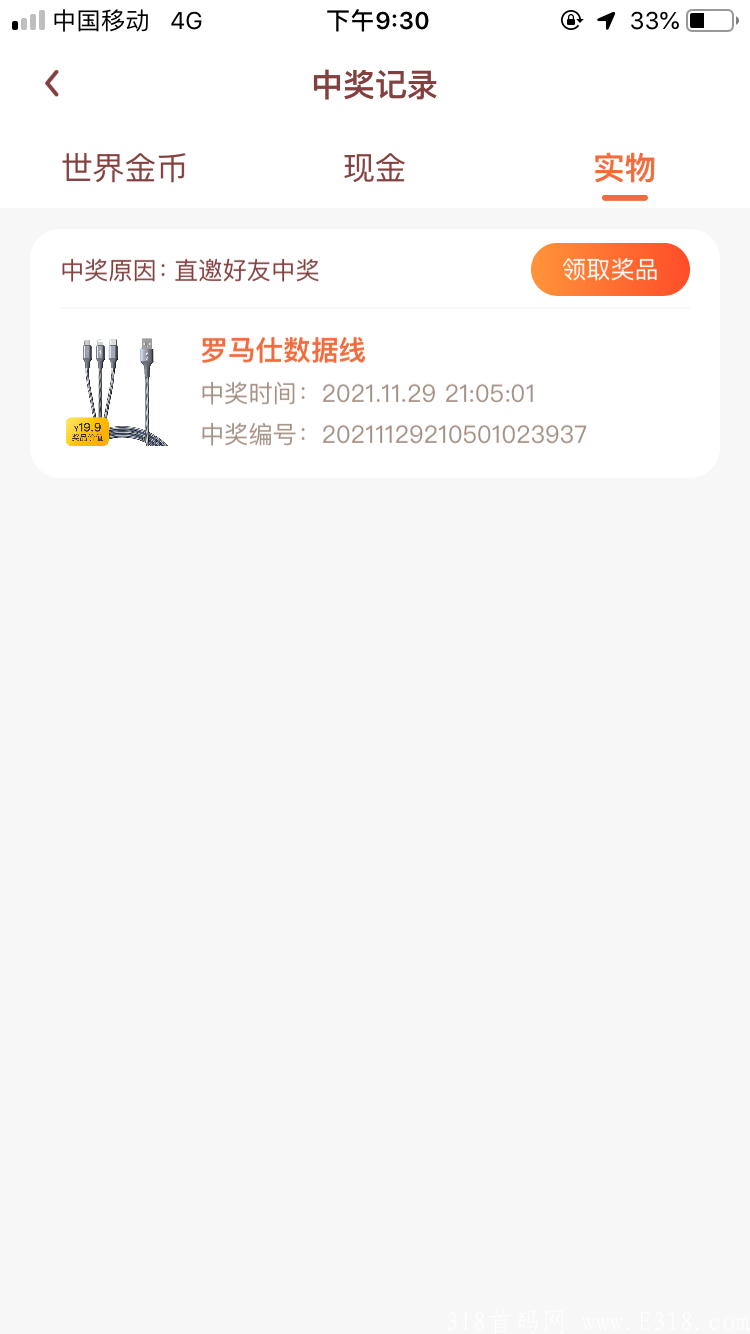
Task: Select the active 实物 tab
Action: coord(624,168)
